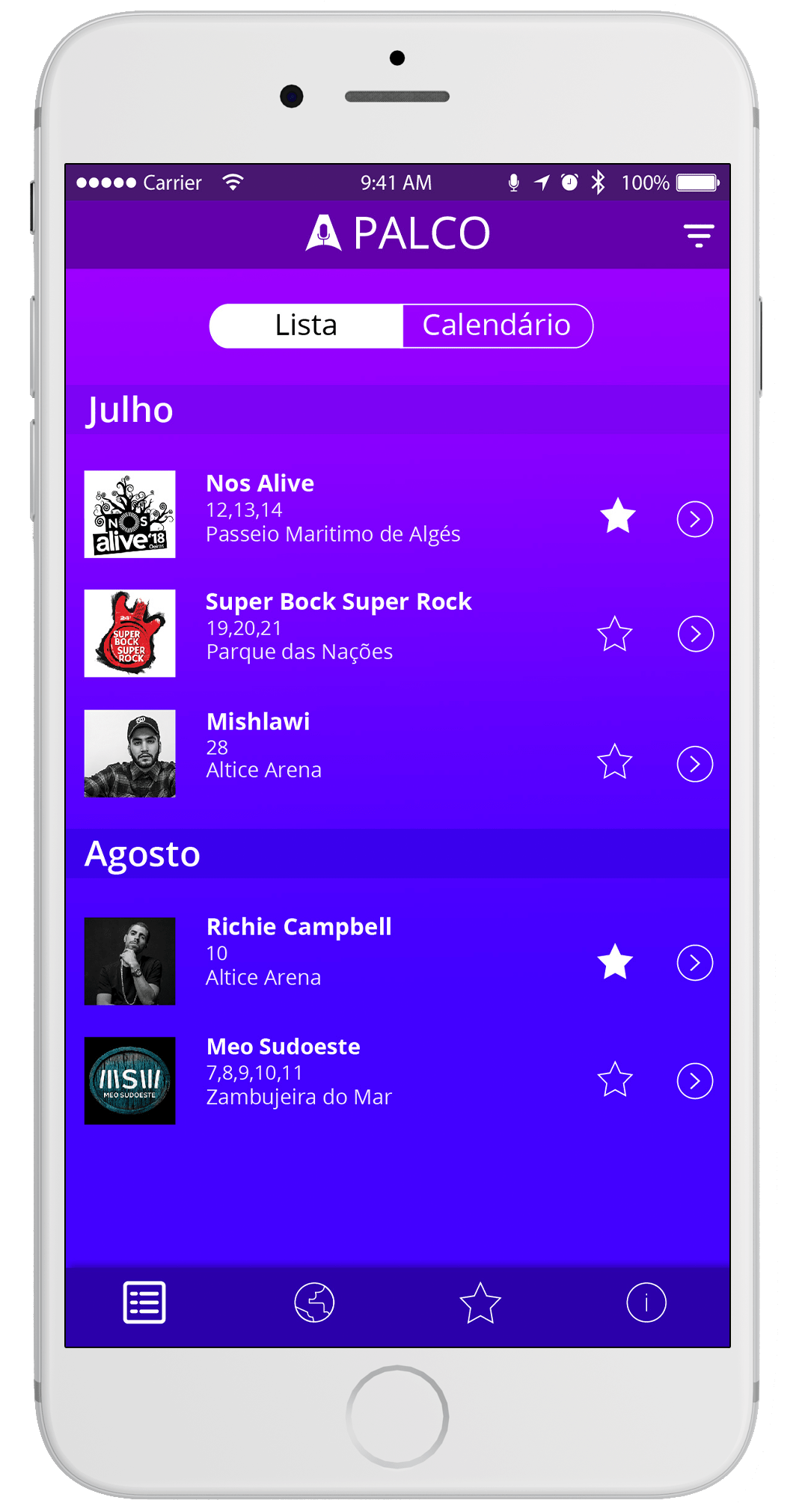Open the Meo Sudoeste festival row
Viewport: 808px width, 1512px height.
[299, 1073]
